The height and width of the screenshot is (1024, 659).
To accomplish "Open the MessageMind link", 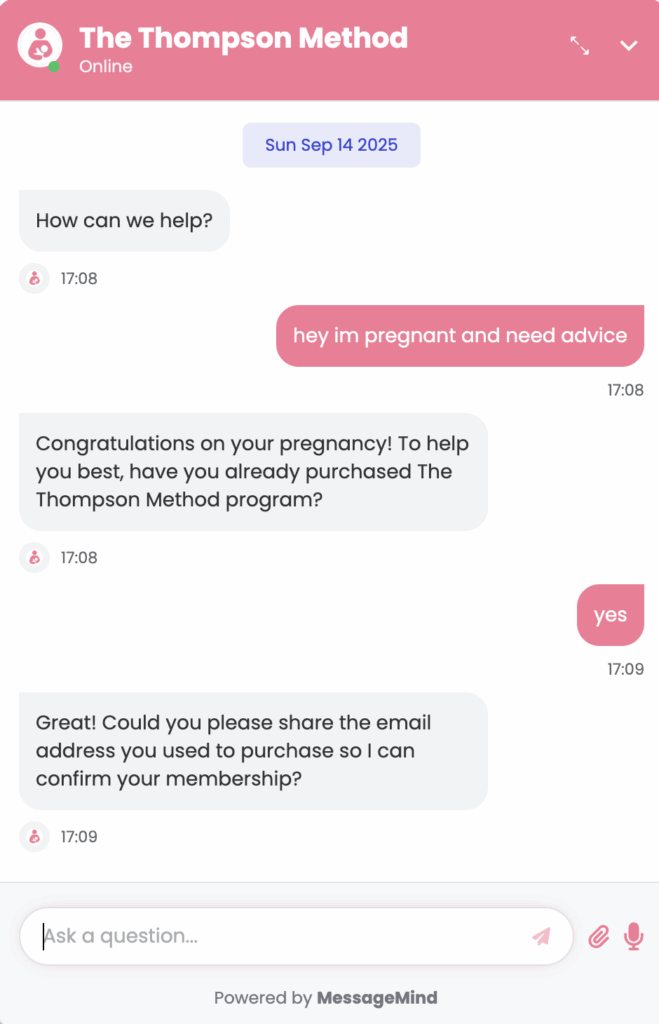I will click(377, 997).
